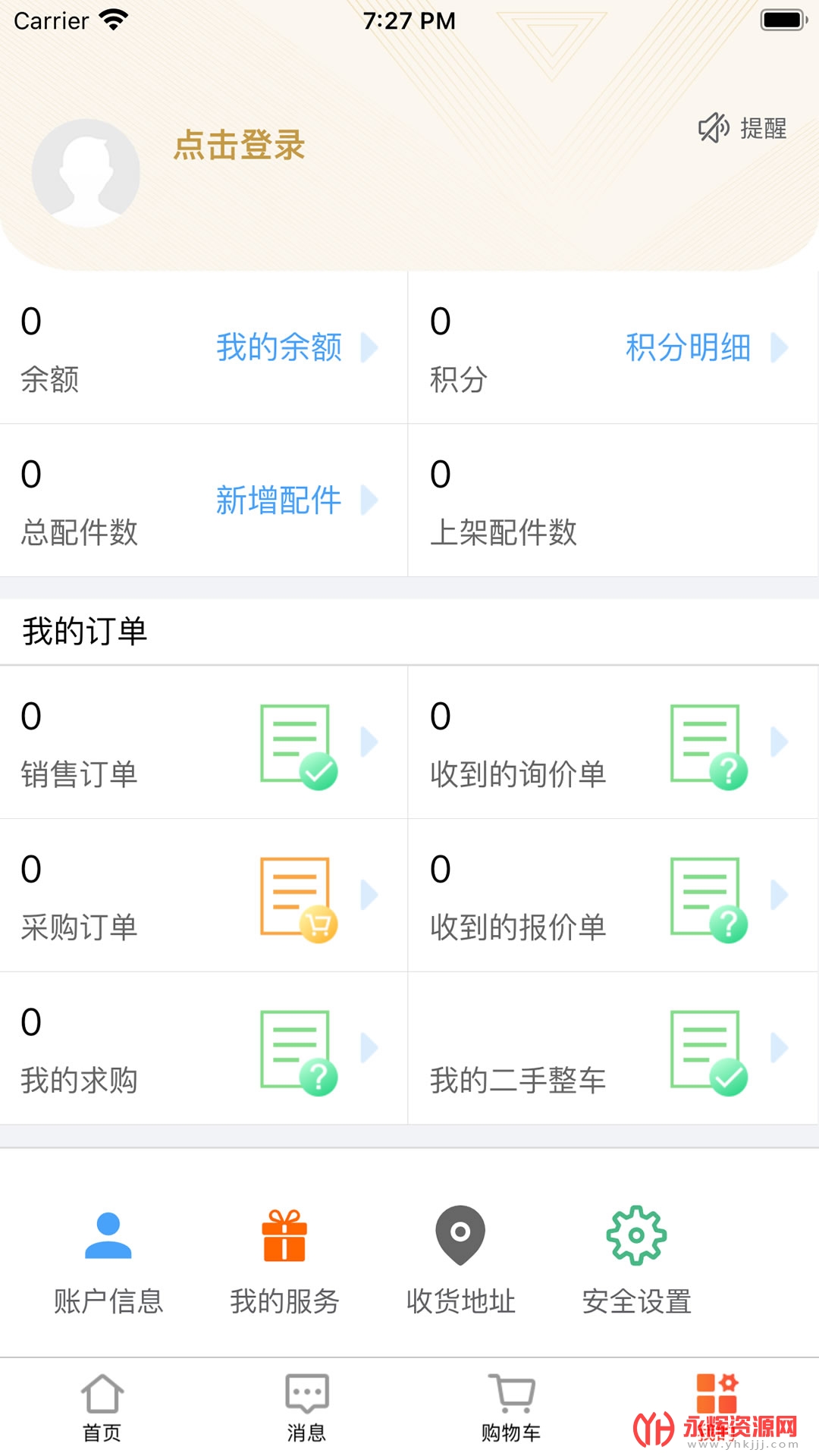Open 收到的询价单 inquiries list

click(x=613, y=742)
